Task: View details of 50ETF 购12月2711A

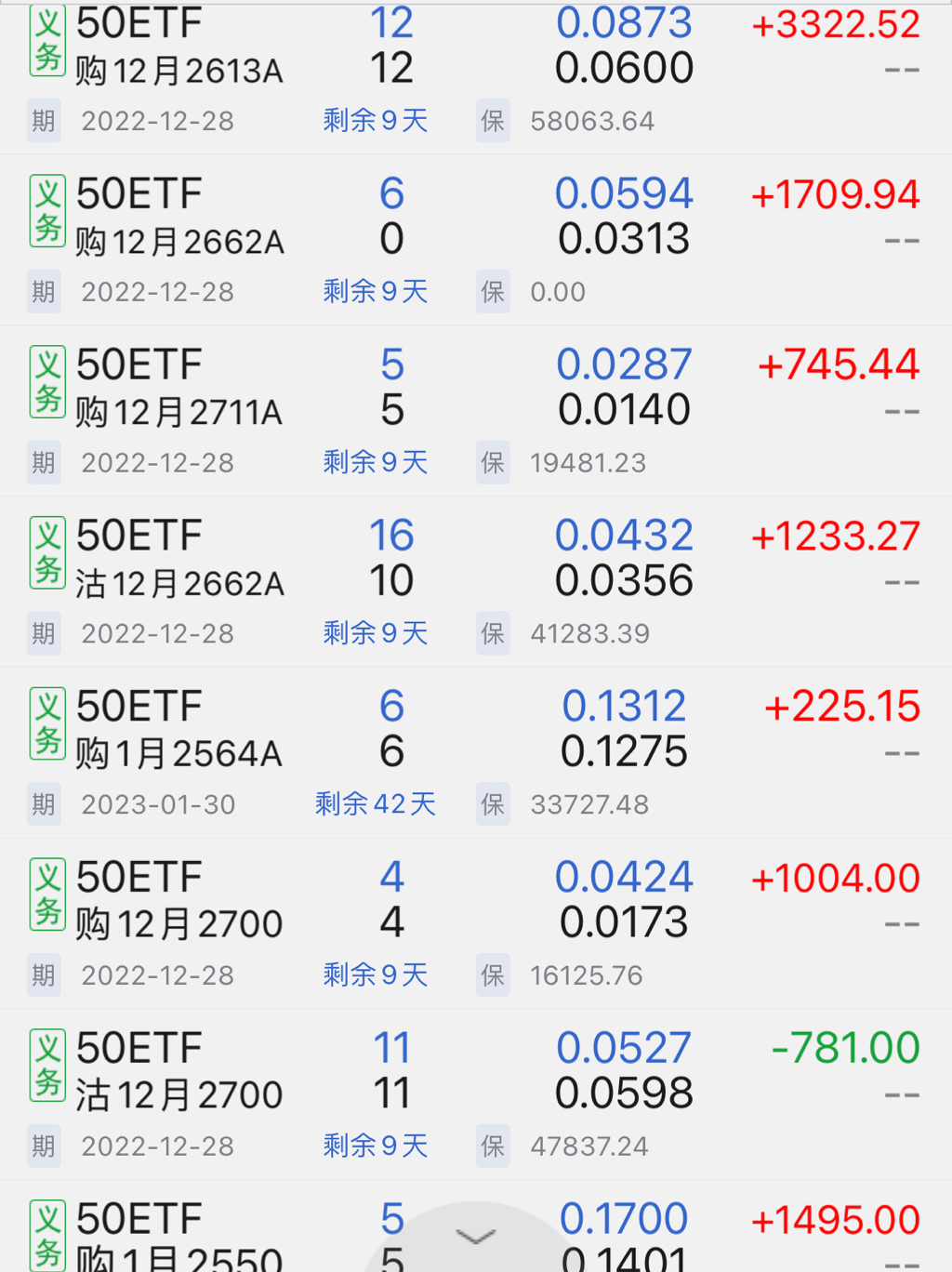Action: tap(178, 390)
